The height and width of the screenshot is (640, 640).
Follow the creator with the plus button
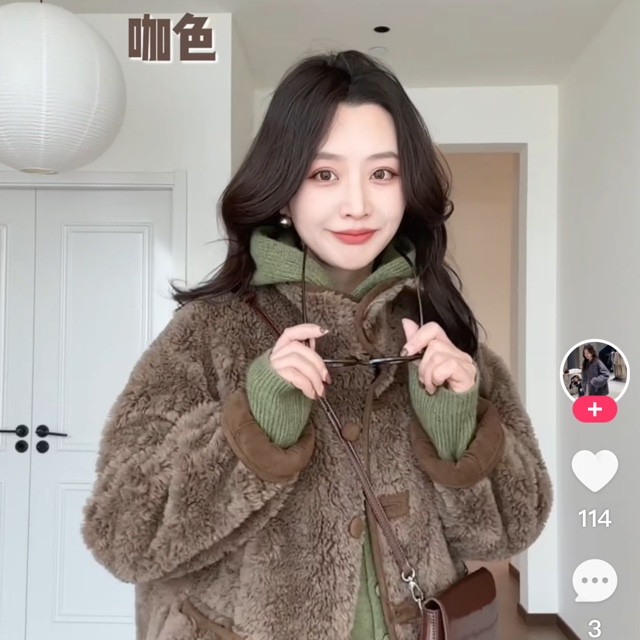tap(595, 409)
